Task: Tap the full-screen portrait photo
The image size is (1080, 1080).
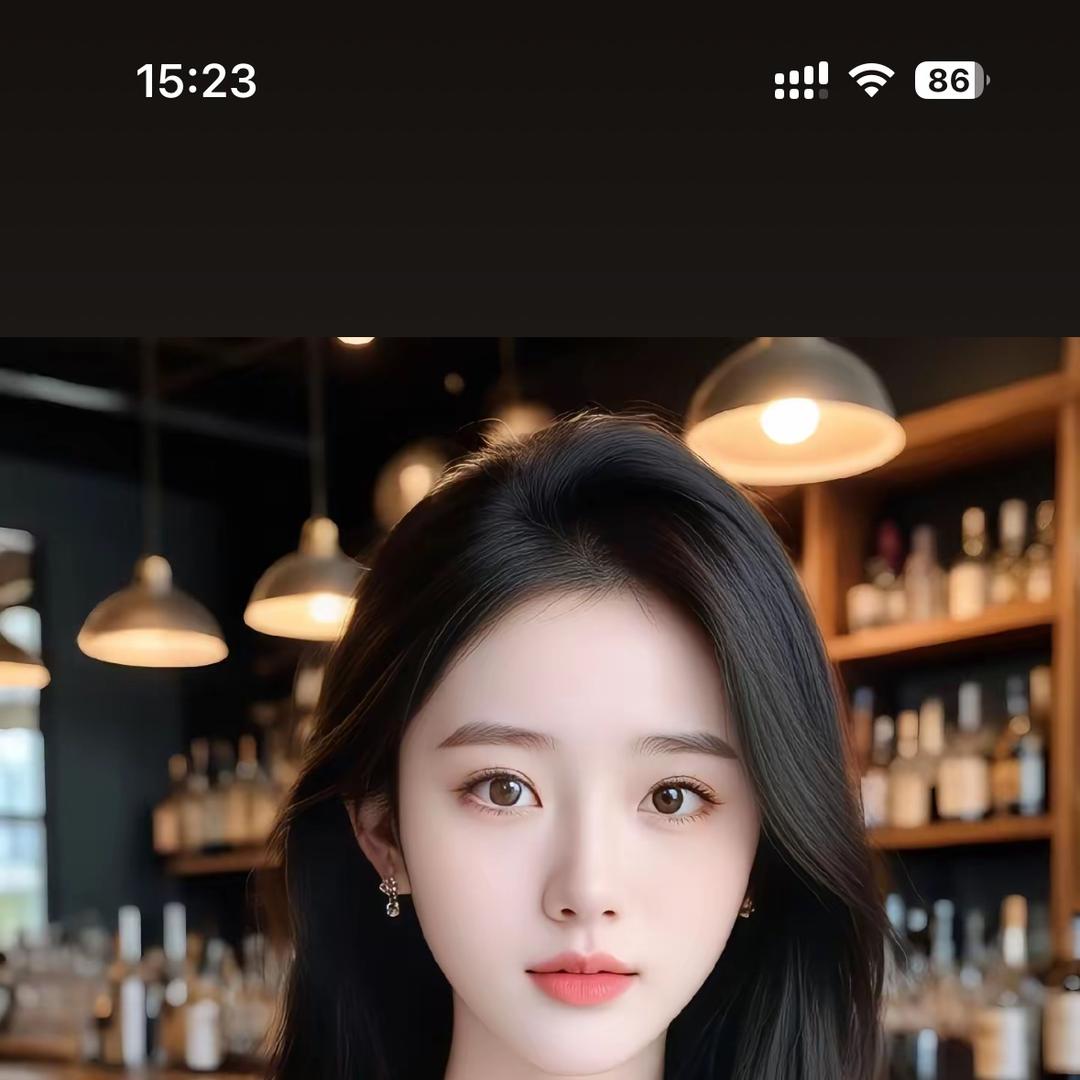Action: coord(540,710)
